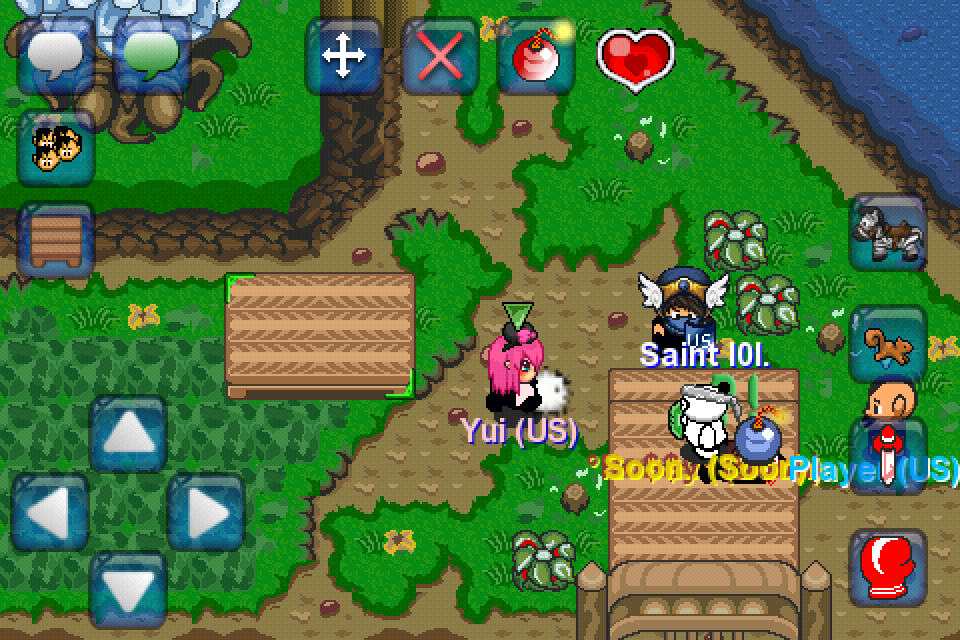Move down with the D-pad arrow
This screenshot has width=960, height=640.
click(x=128, y=590)
